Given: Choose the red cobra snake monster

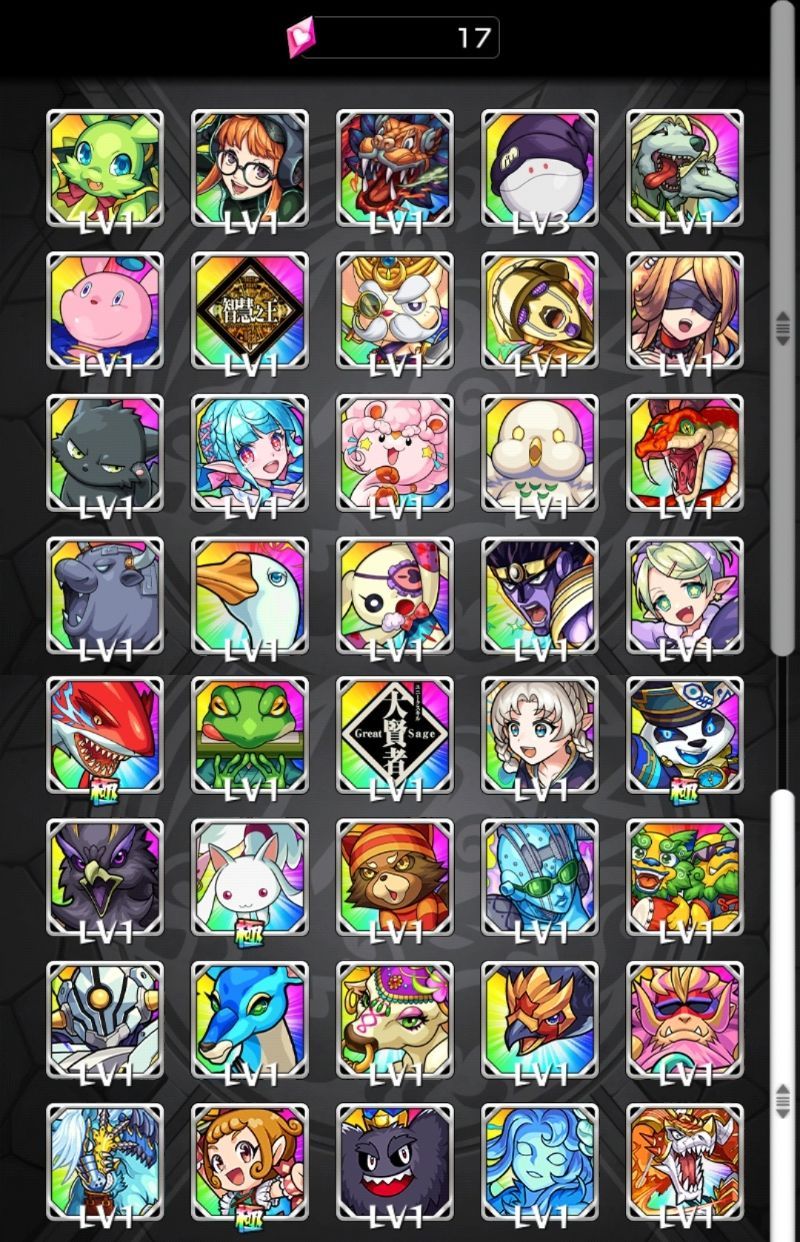Looking at the screenshot, I should [x=685, y=453].
